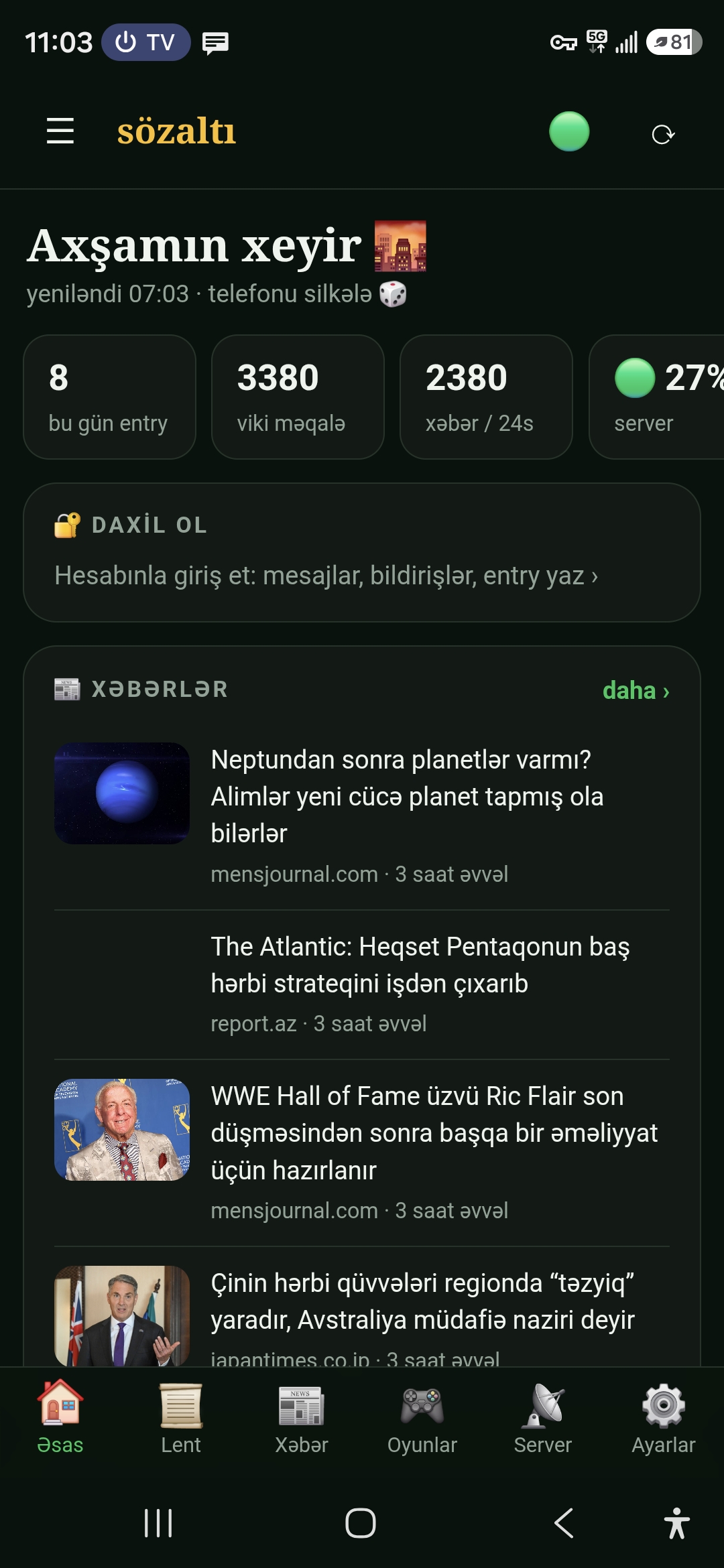Screen dimensions: 724x1568
Task: Open the hamburger drawer menu
Action: coord(60,131)
